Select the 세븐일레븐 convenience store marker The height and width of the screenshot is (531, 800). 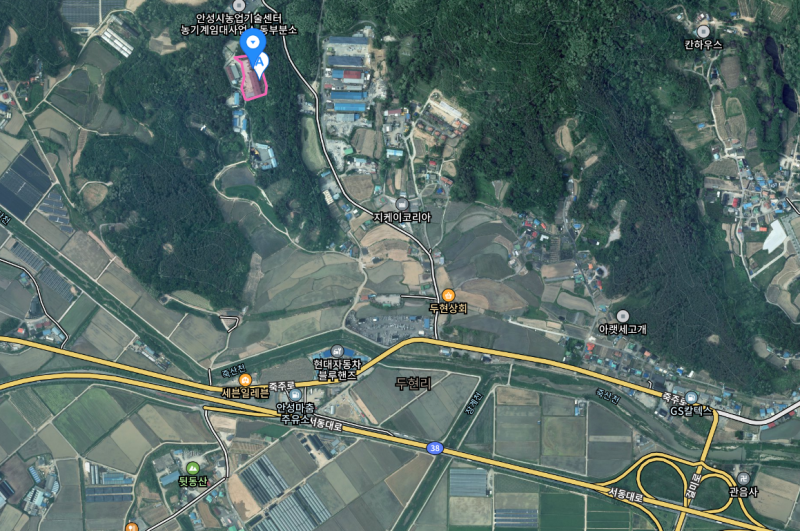point(245,380)
